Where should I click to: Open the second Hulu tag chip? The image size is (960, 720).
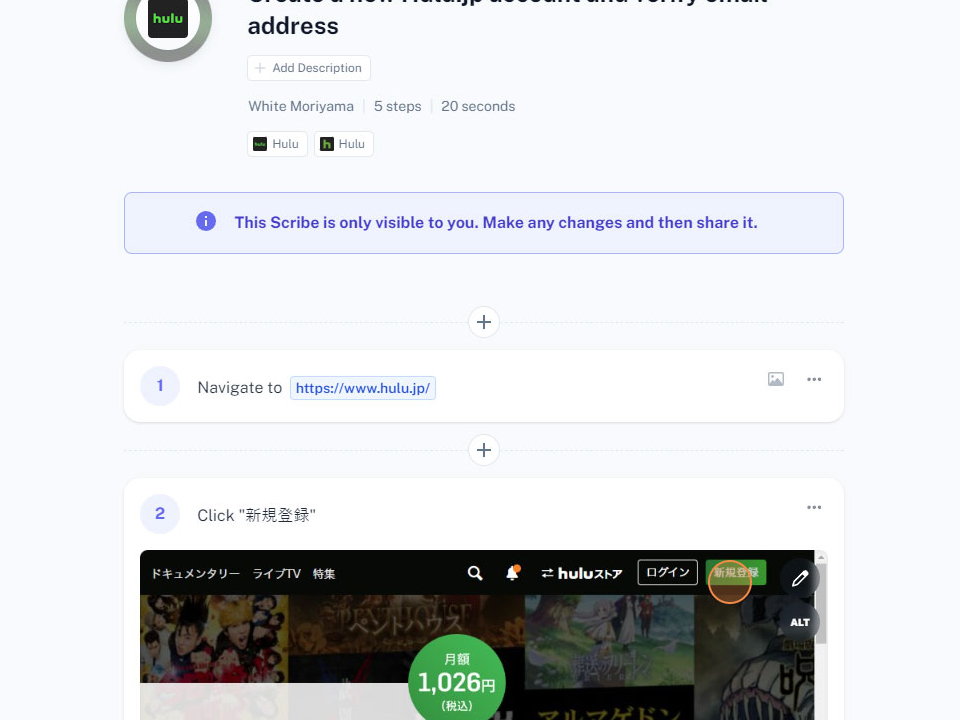click(343, 144)
